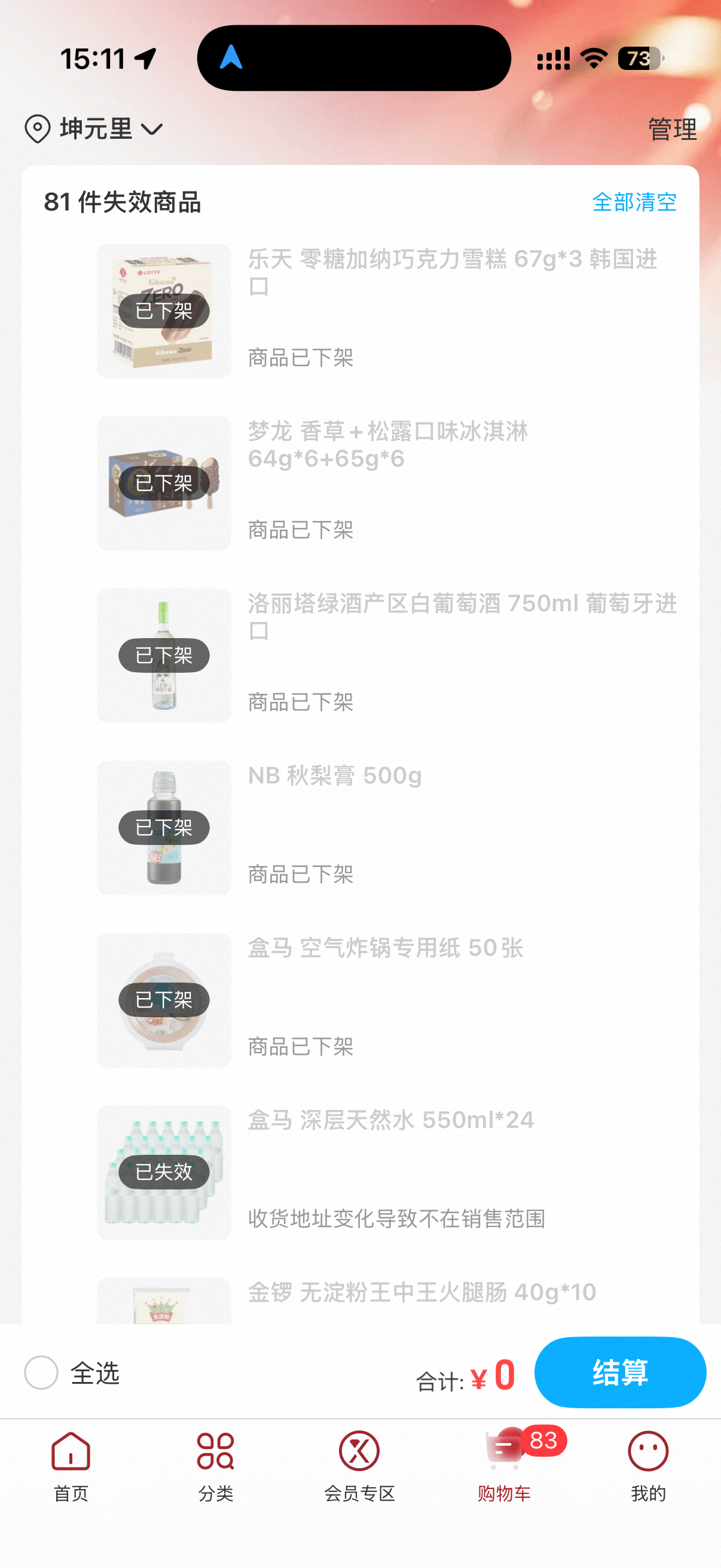Open 乐天 零糖加纳巧克力雪糕 item
The image size is (721, 1568).
451,272
